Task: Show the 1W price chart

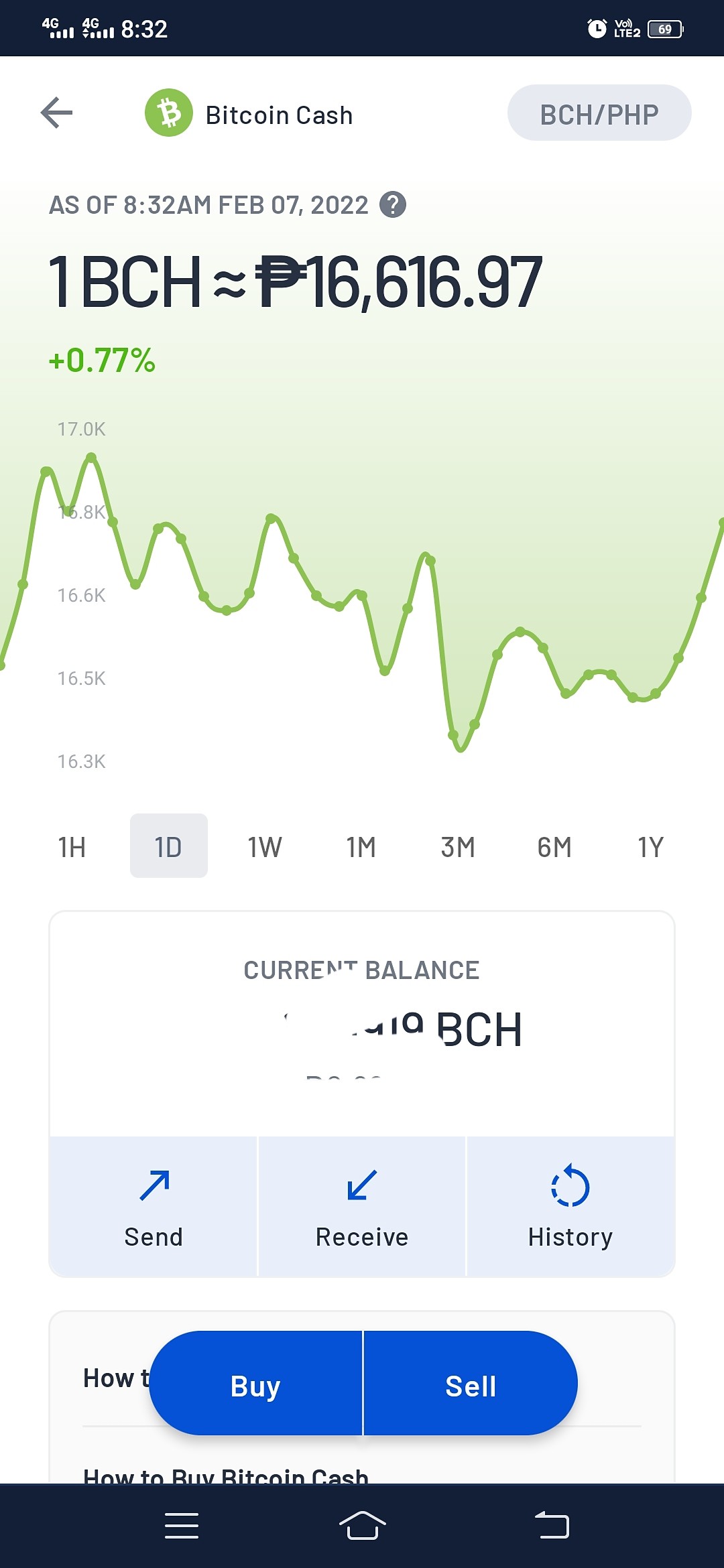Action: [x=265, y=846]
